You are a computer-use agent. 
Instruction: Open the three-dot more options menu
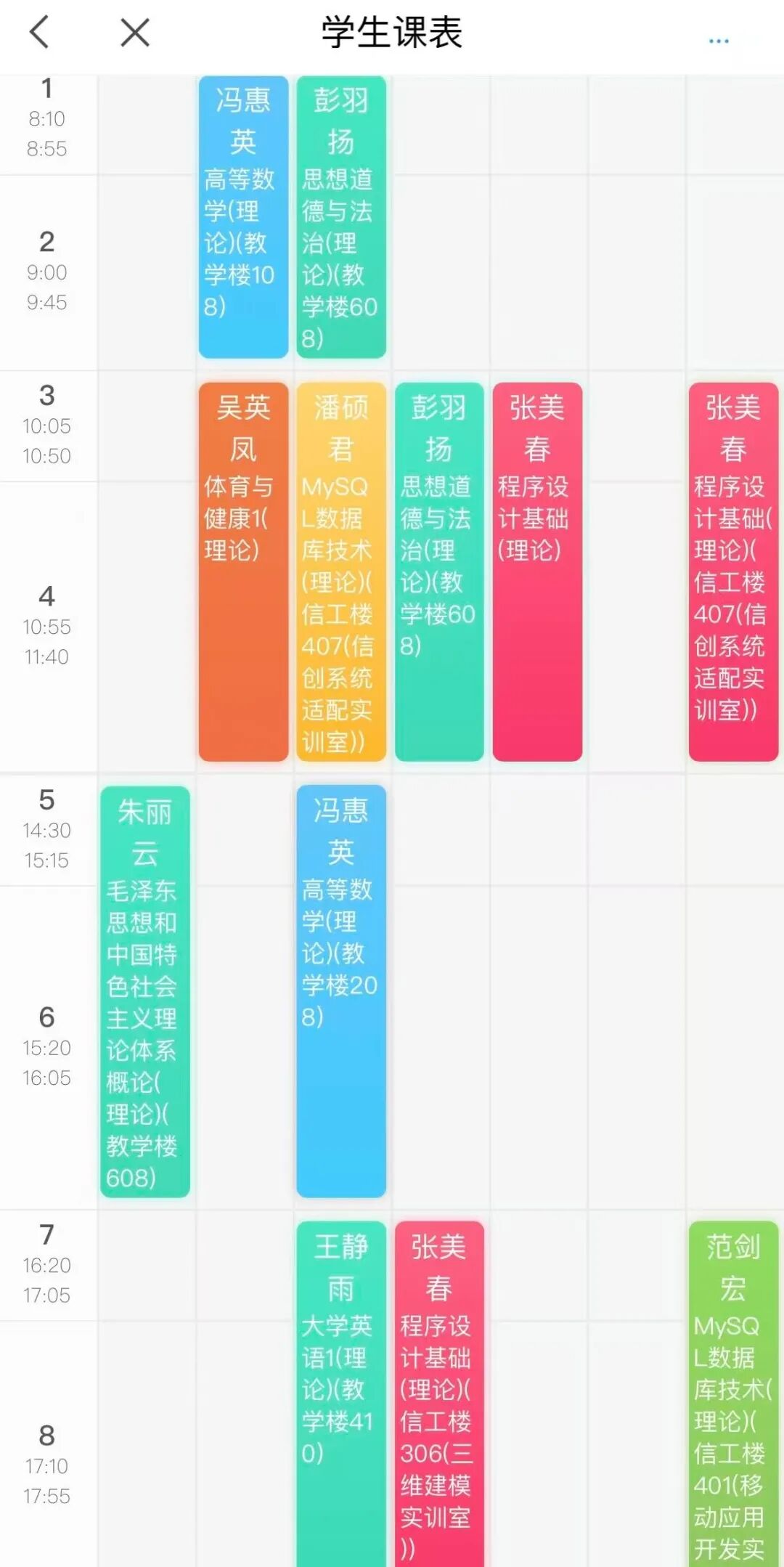718,41
